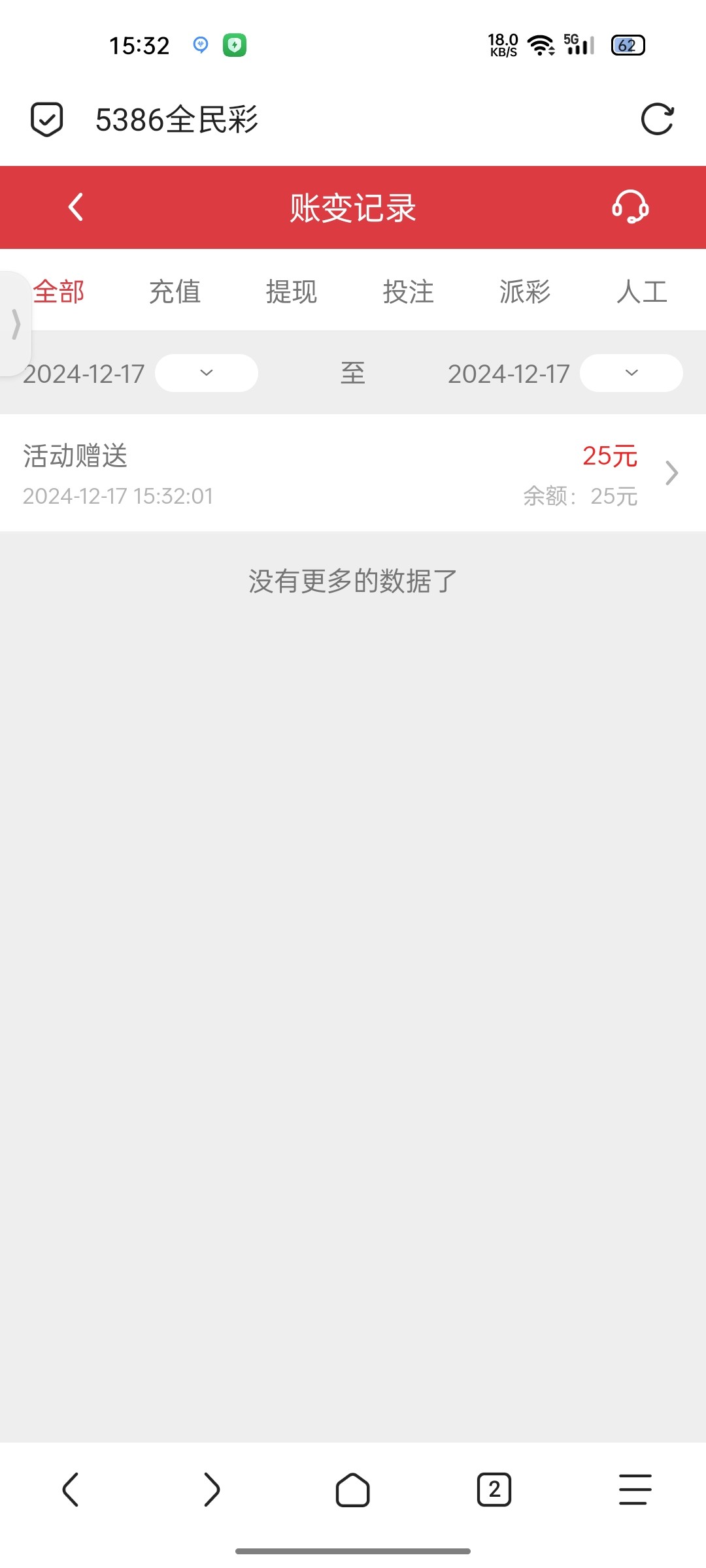The height and width of the screenshot is (1568, 706).
Task: Open the site security shield icon
Action: coord(47,120)
